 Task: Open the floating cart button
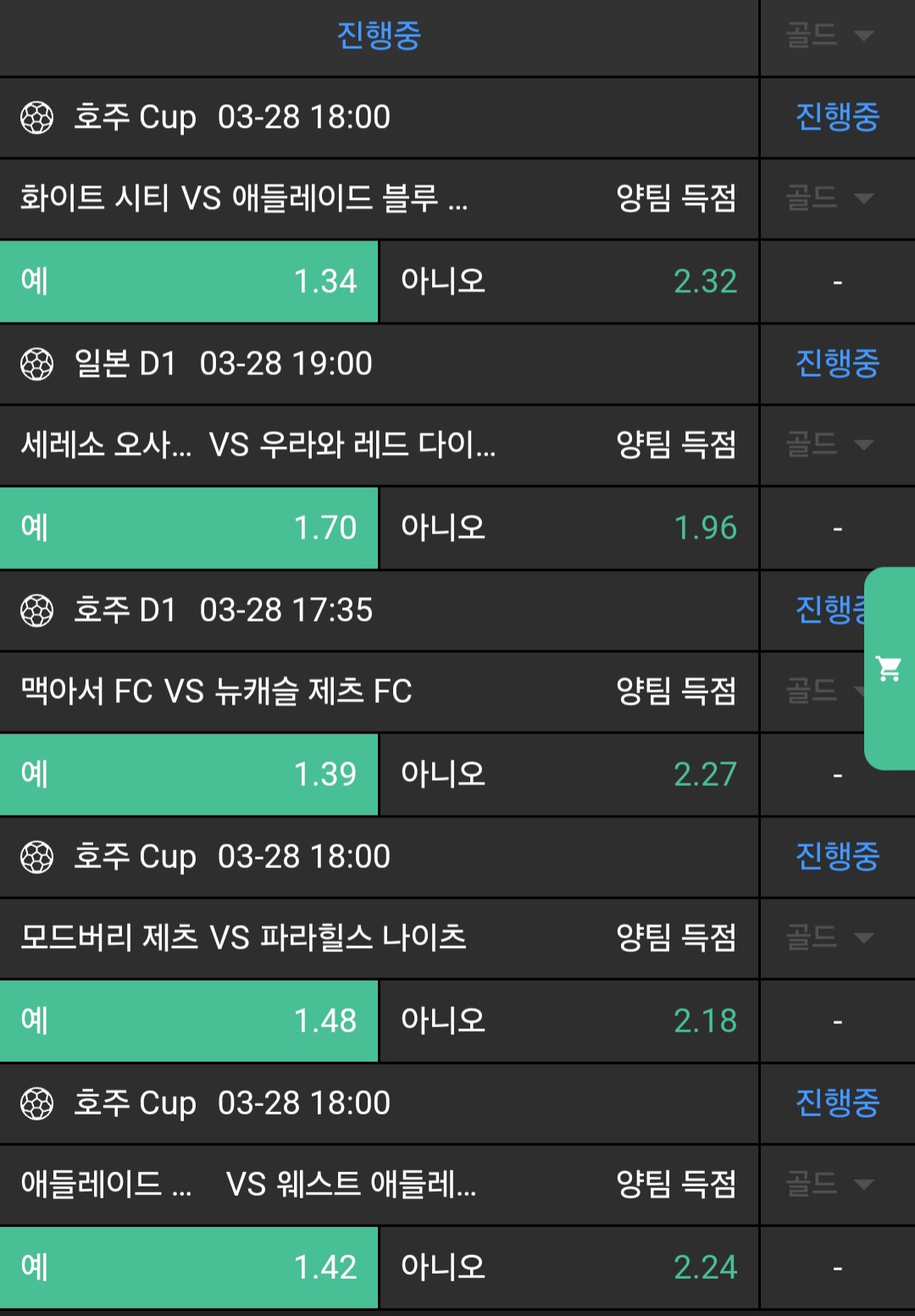(x=889, y=669)
